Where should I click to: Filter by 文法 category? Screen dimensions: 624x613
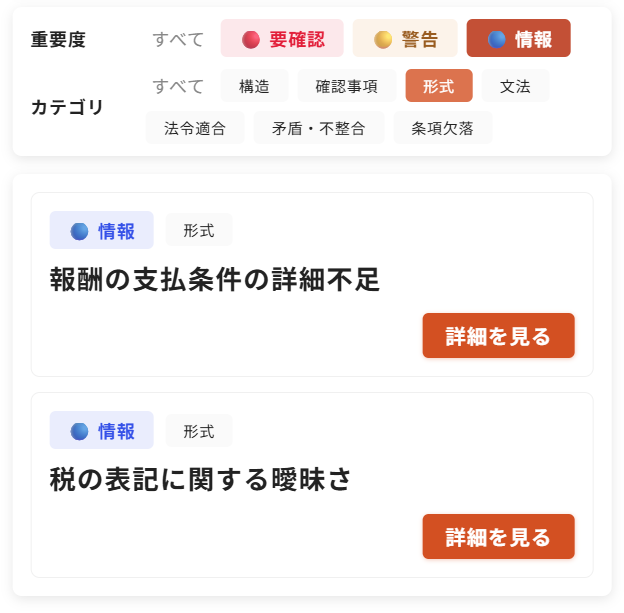click(515, 86)
